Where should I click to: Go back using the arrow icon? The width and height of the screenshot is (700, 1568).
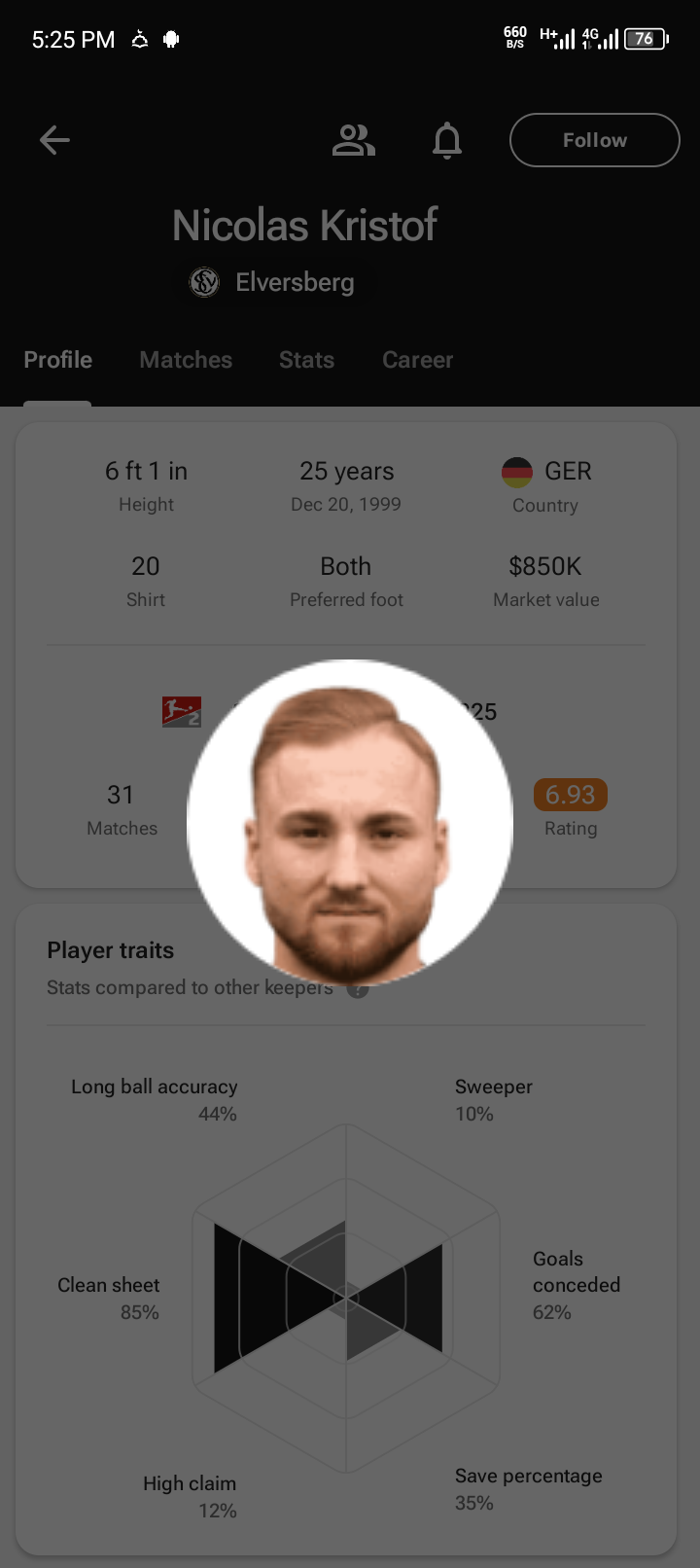coord(54,140)
